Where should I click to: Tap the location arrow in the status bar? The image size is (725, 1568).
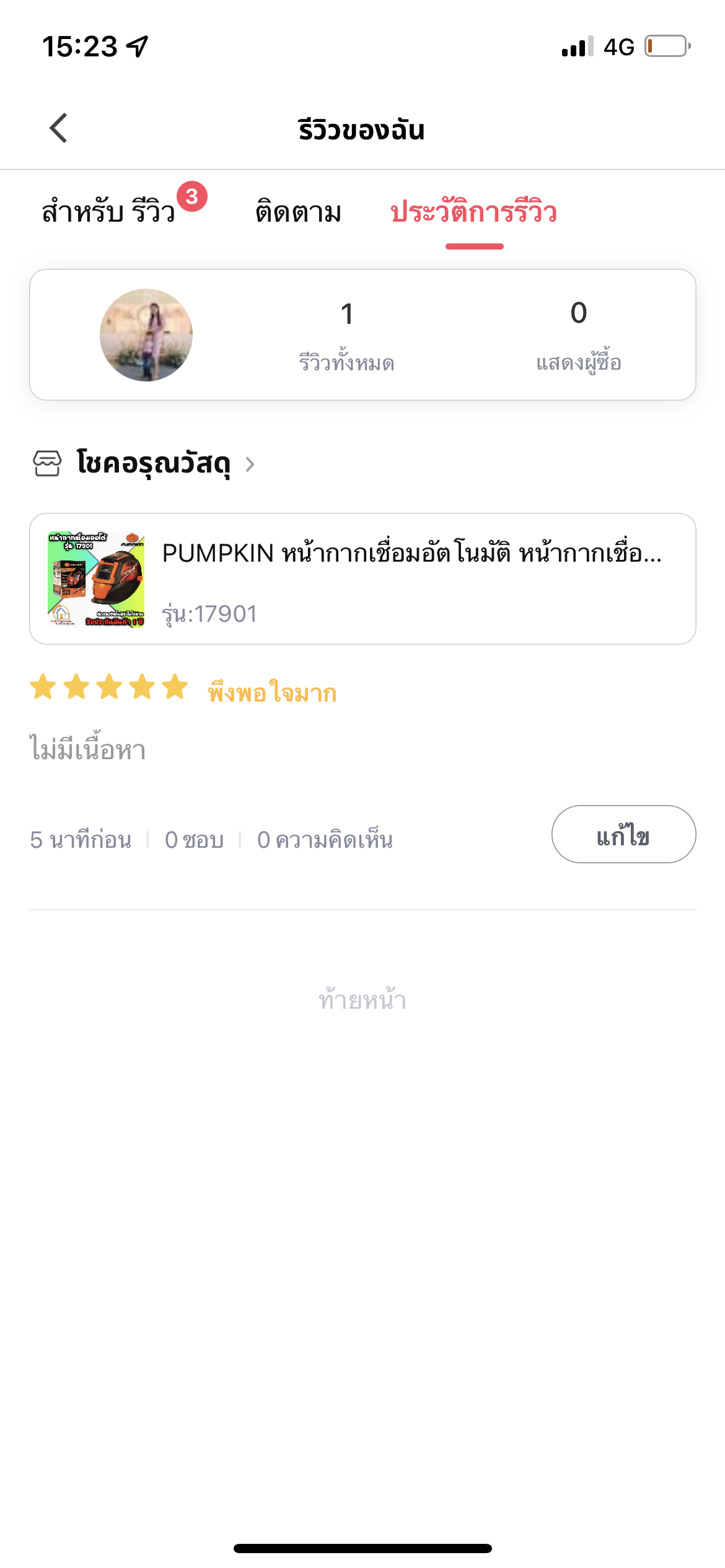(x=138, y=45)
